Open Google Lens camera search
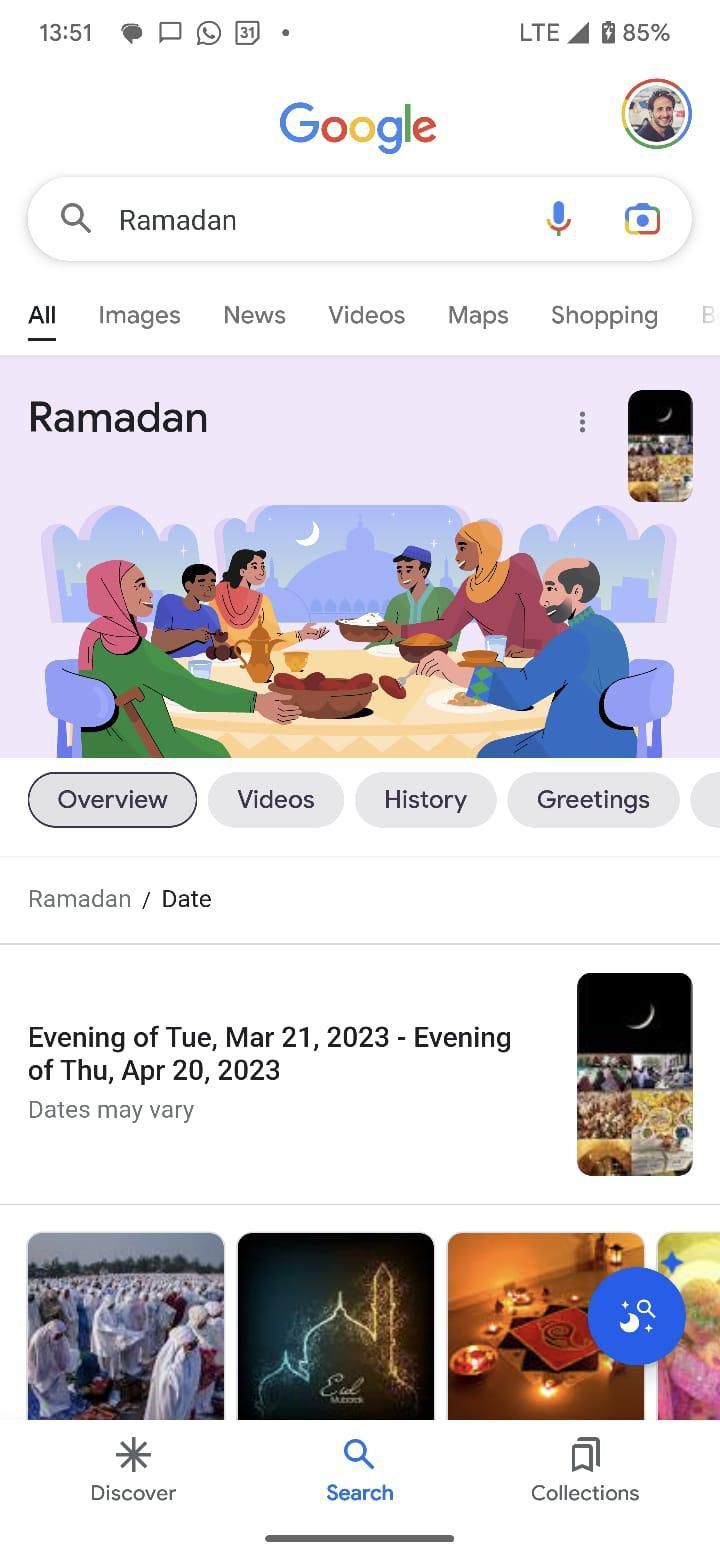The image size is (720, 1560). click(x=642, y=219)
